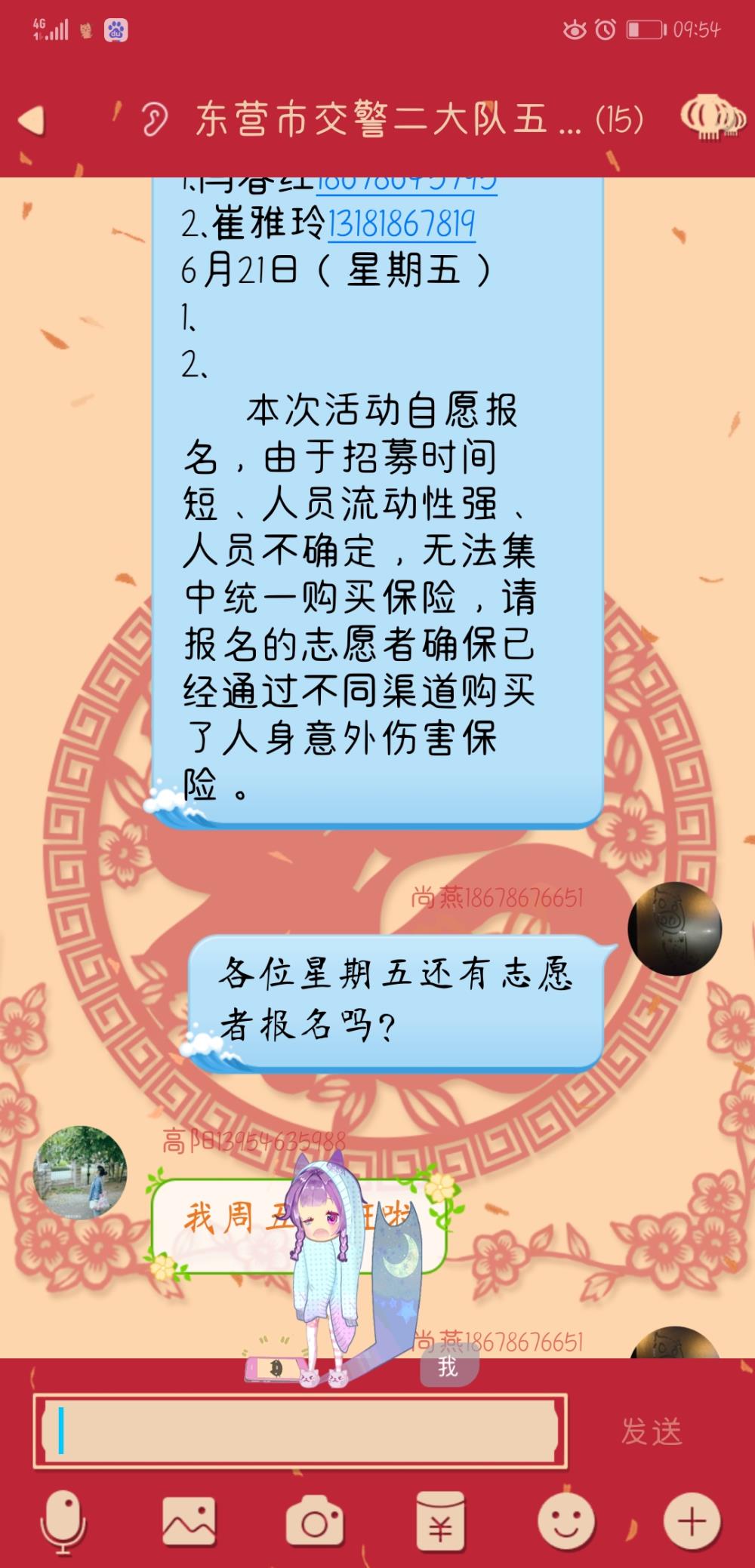The image size is (755, 1568).
Task: Open more options with the plus icon
Action: (x=692, y=1523)
